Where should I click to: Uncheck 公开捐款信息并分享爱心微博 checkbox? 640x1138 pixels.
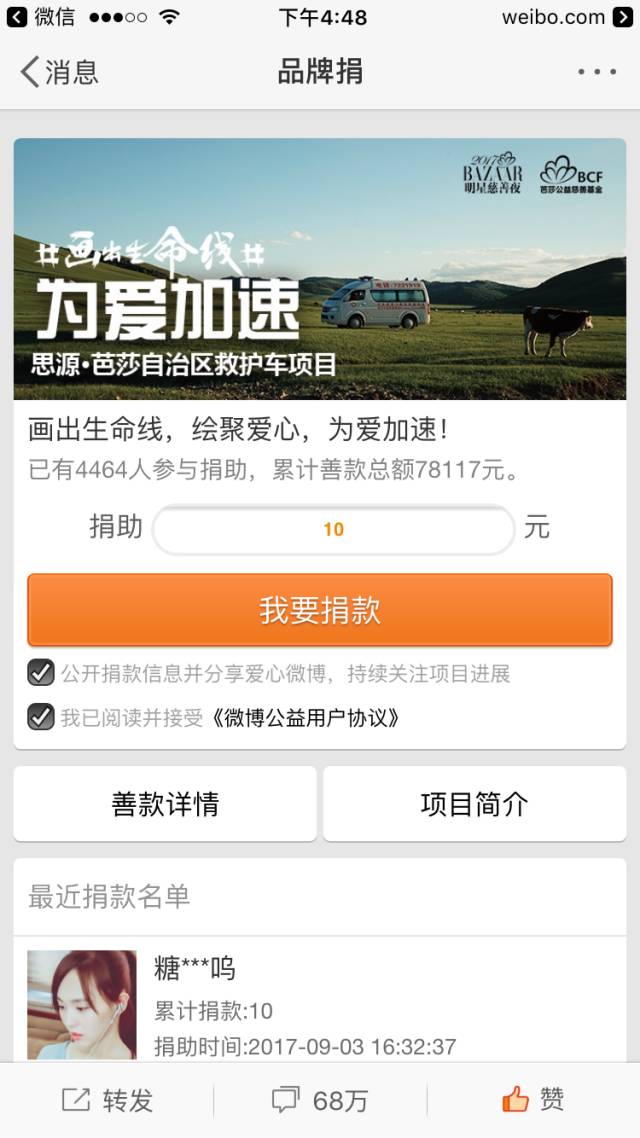click(x=41, y=673)
